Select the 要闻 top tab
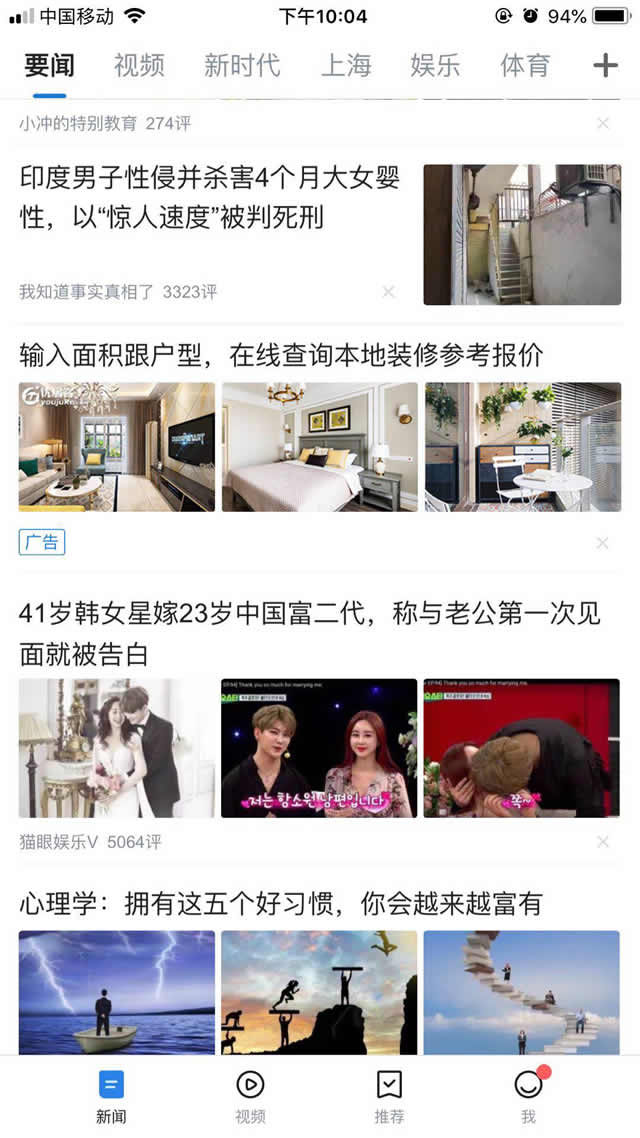The height and width of the screenshot is (1138, 640). 49,66
